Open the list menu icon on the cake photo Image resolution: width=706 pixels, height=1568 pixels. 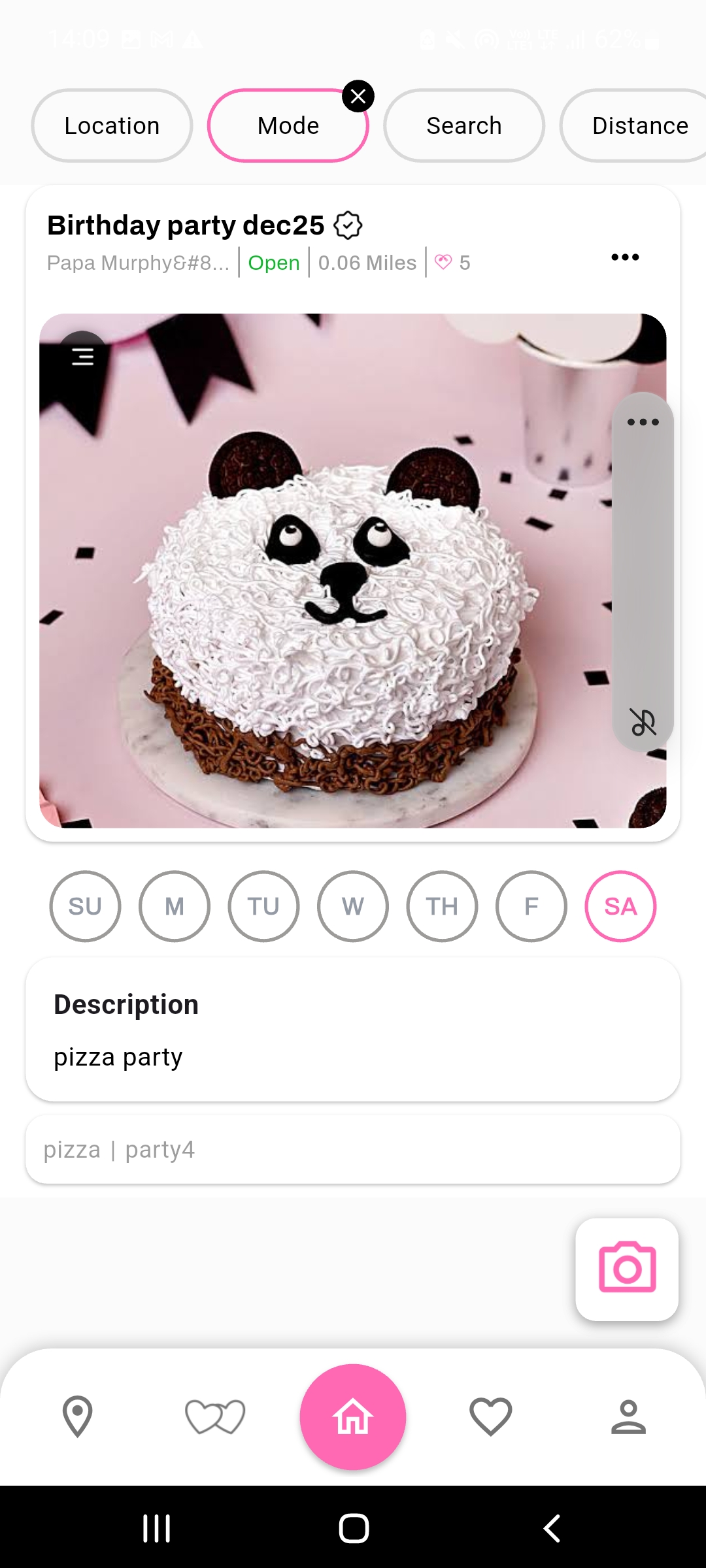[82, 356]
